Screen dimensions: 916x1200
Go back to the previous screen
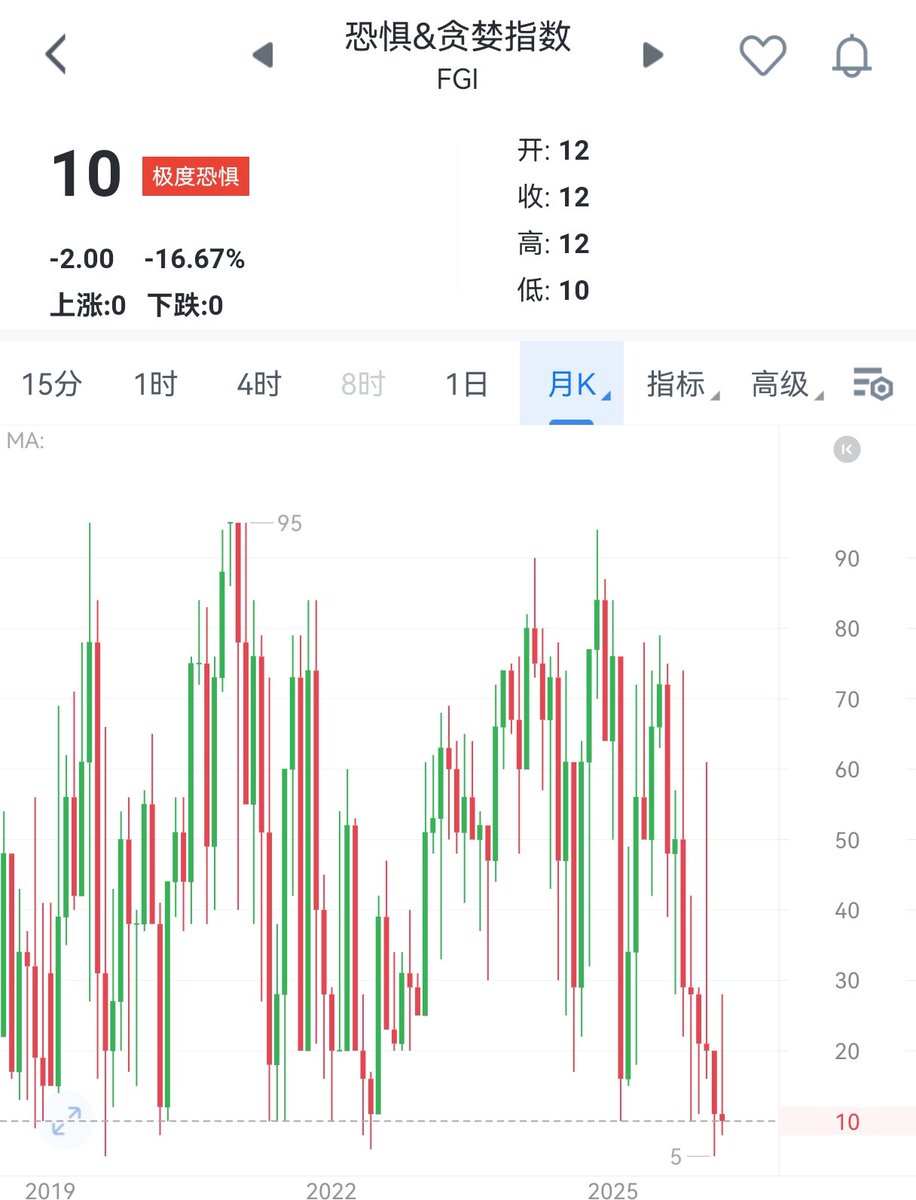click(x=57, y=54)
